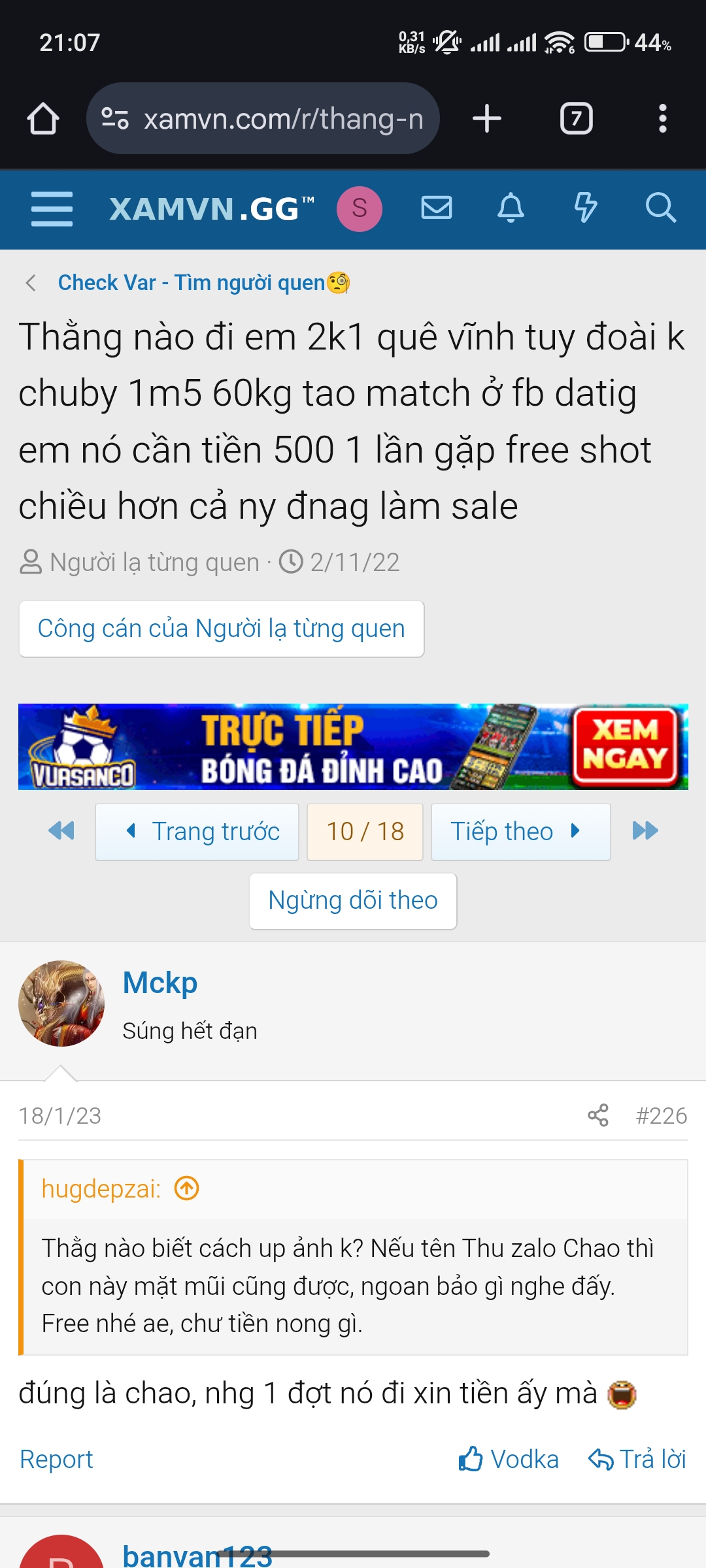
Task: Open Công cán của Người lạ từng quen
Action: [x=221, y=629]
